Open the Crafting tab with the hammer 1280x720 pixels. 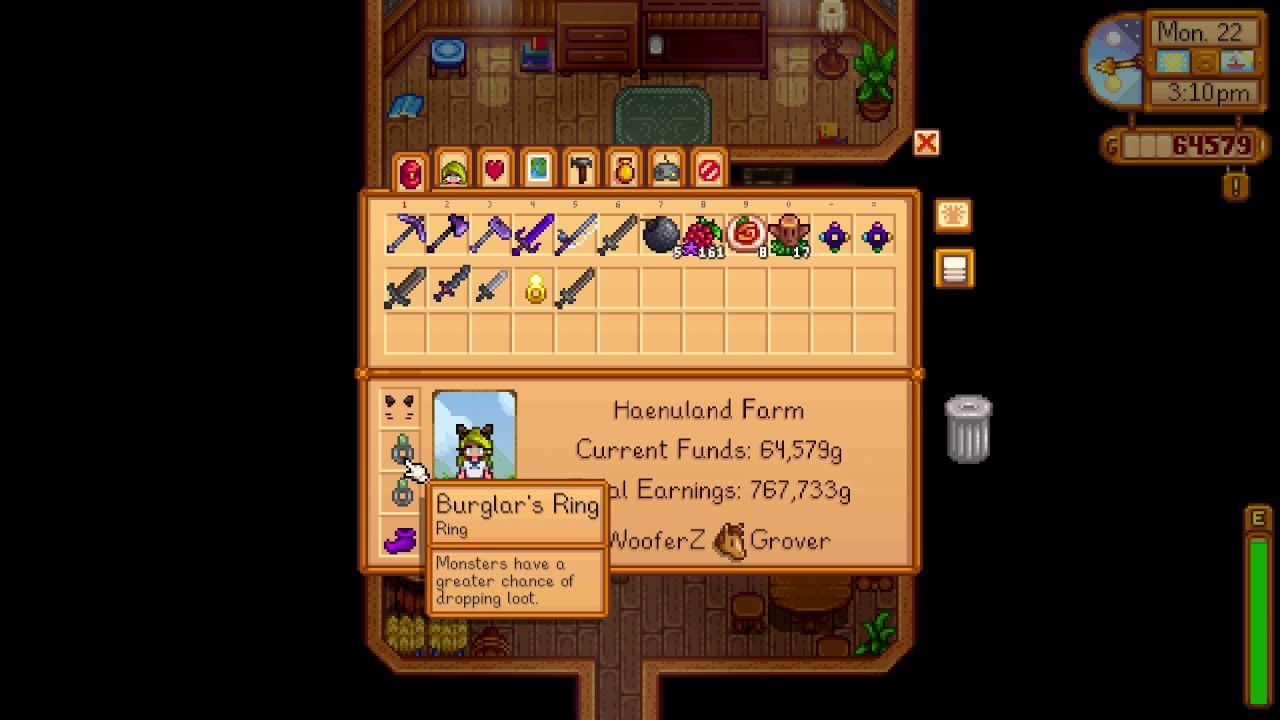(581, 171)
